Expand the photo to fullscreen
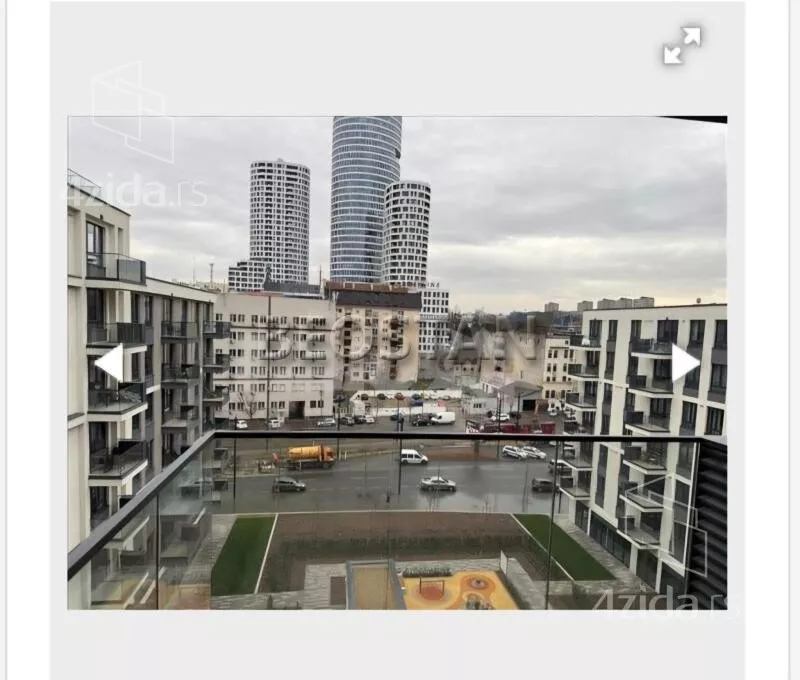 coord(682,45)
